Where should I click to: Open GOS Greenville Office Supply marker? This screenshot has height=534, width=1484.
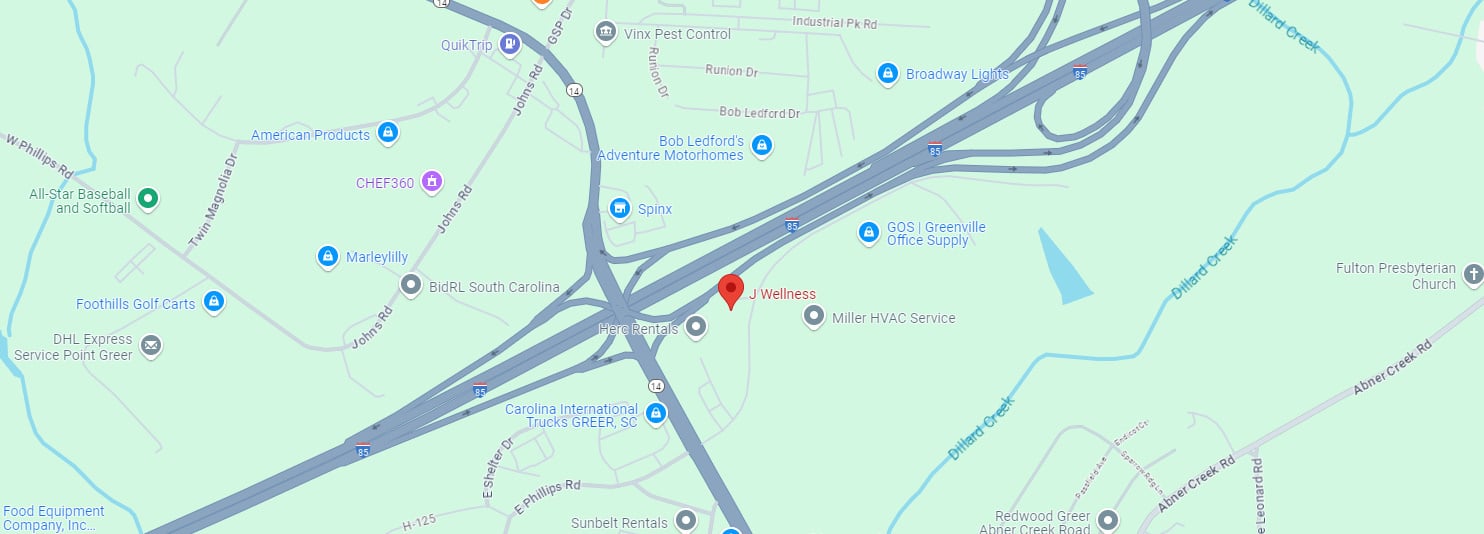[869, 233]
